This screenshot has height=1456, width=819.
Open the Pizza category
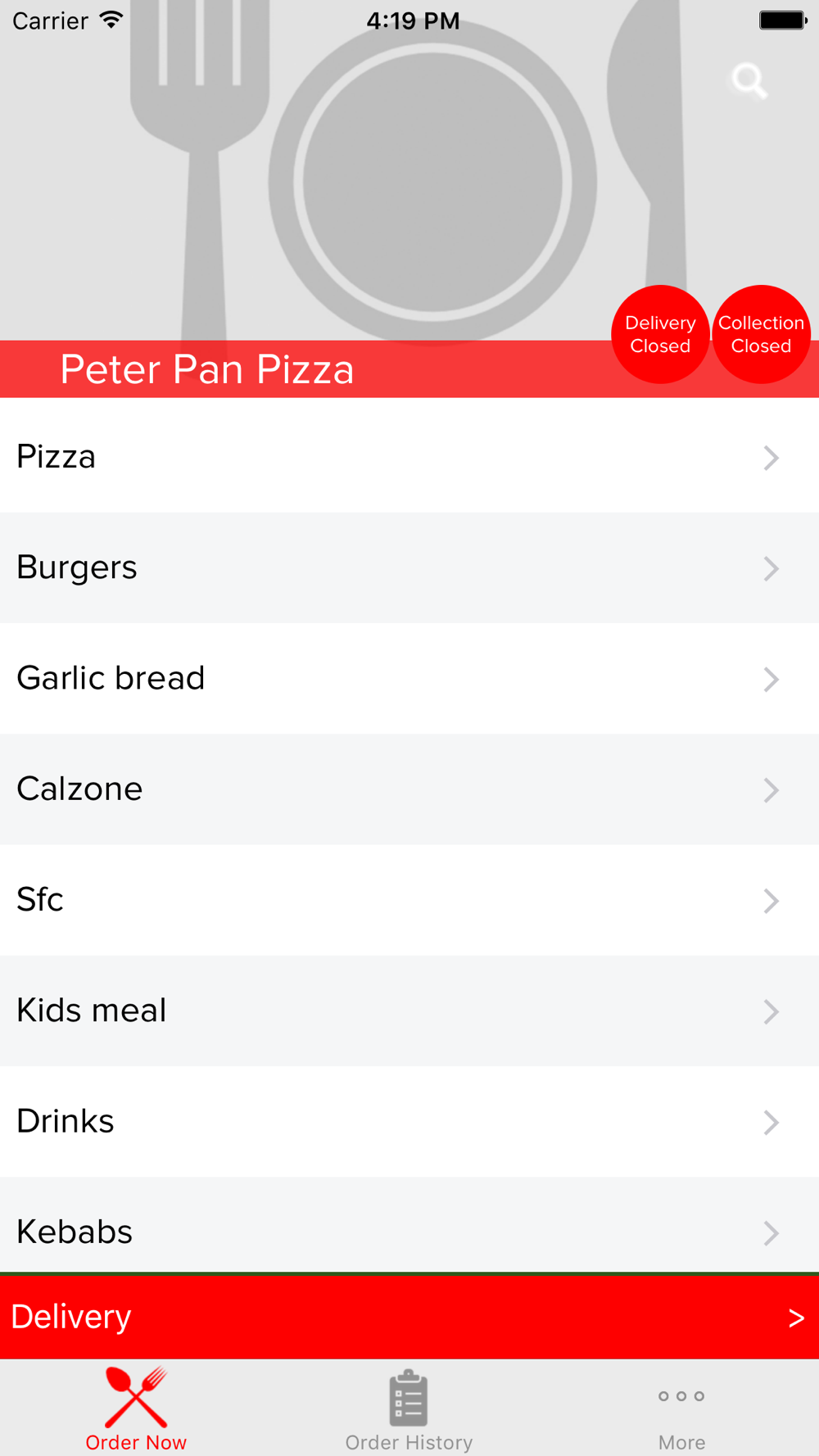(409, 456)
